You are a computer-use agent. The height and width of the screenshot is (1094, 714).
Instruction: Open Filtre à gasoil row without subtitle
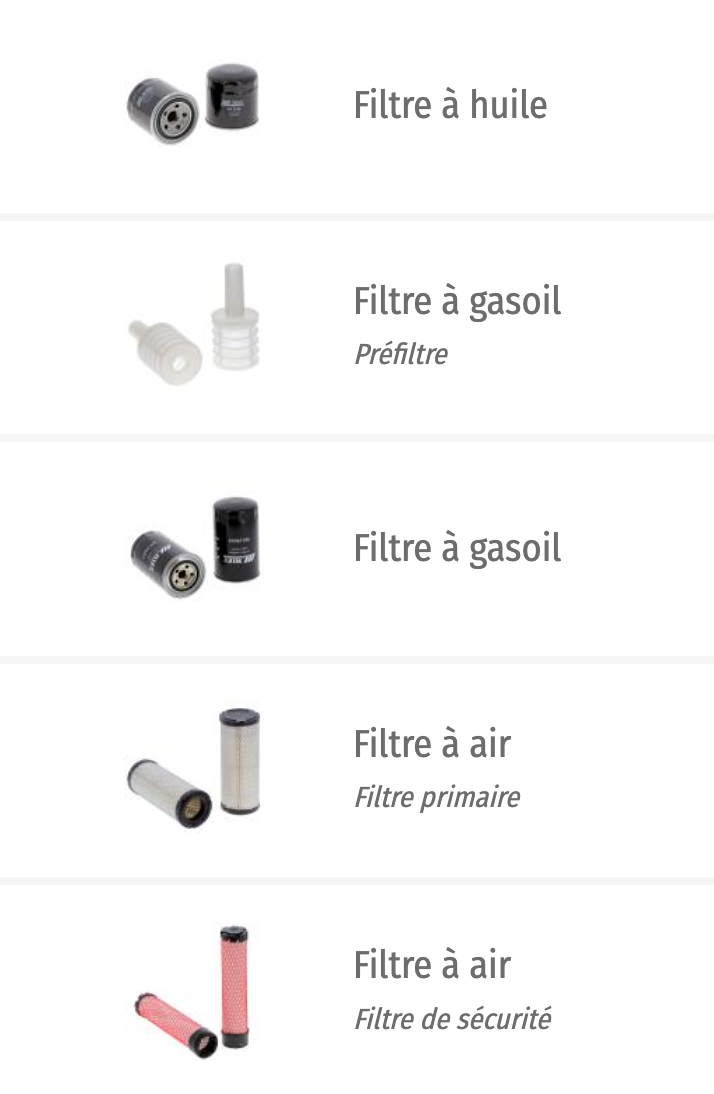click(456, 548)
